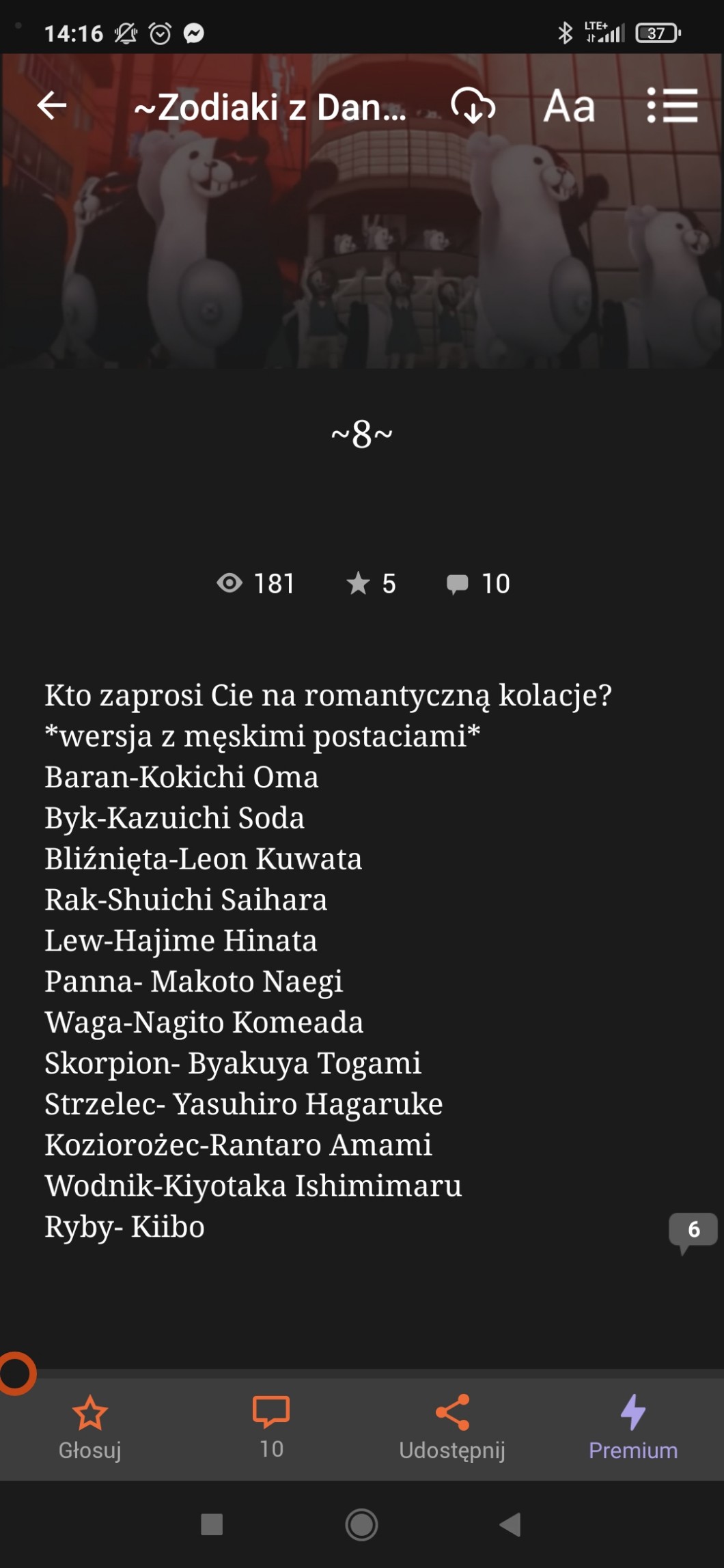Go back using the top arrow
This screenshot has width=724, height=1568.
[52, 106]
